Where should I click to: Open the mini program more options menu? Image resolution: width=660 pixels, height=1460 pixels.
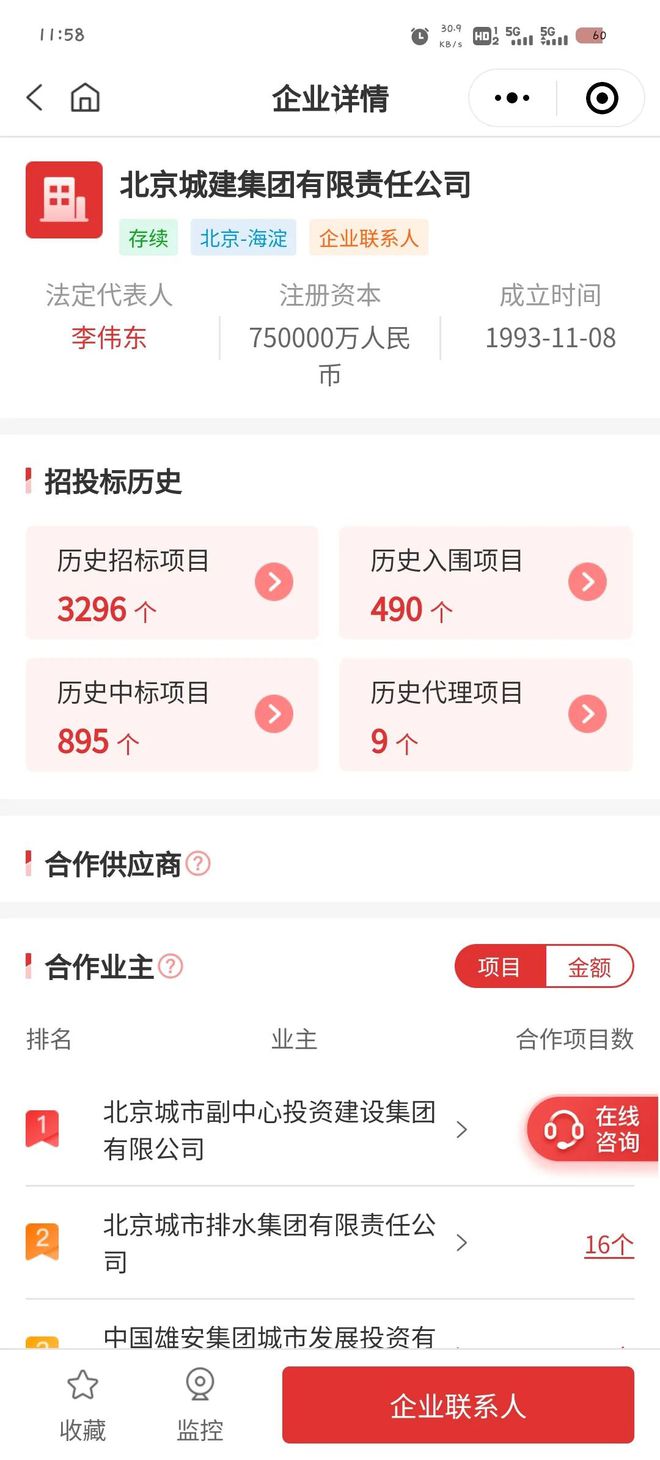[x=512, y=98]
